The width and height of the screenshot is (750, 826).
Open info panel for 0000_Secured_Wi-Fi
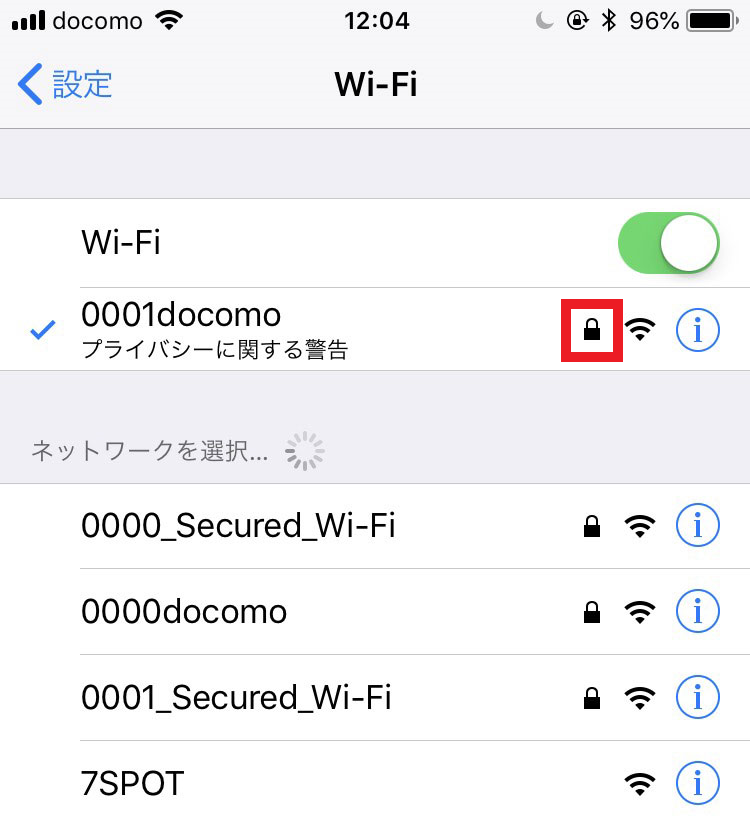click(x=698, y=524)
